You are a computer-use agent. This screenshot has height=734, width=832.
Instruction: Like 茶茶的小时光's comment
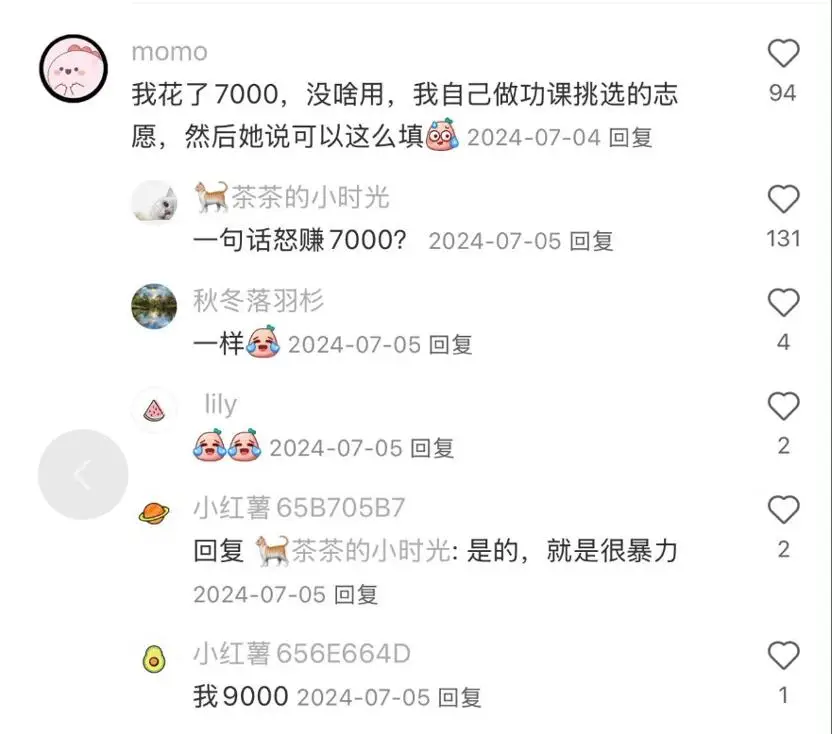click(783, 200)
